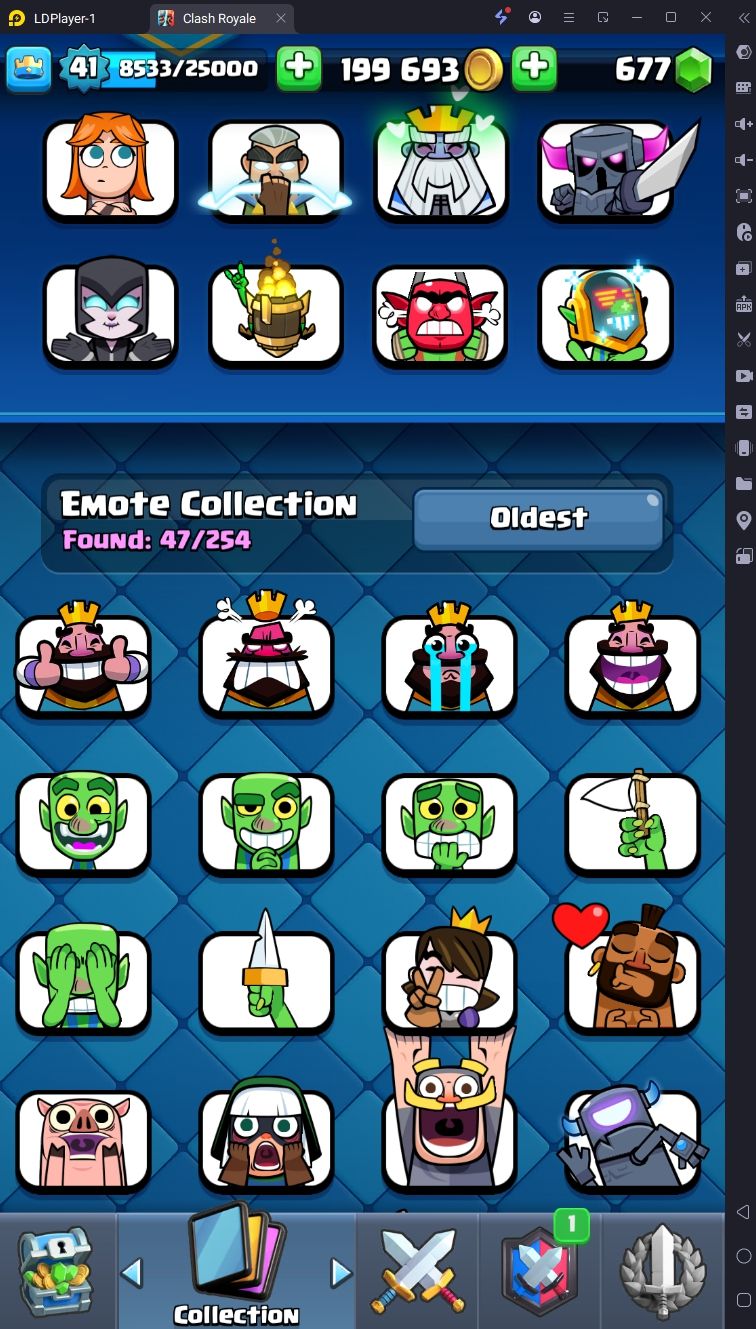The image size is (756, 1329).
Task: Close the Clash Royale emulator tab
Action: click(281, 18)
